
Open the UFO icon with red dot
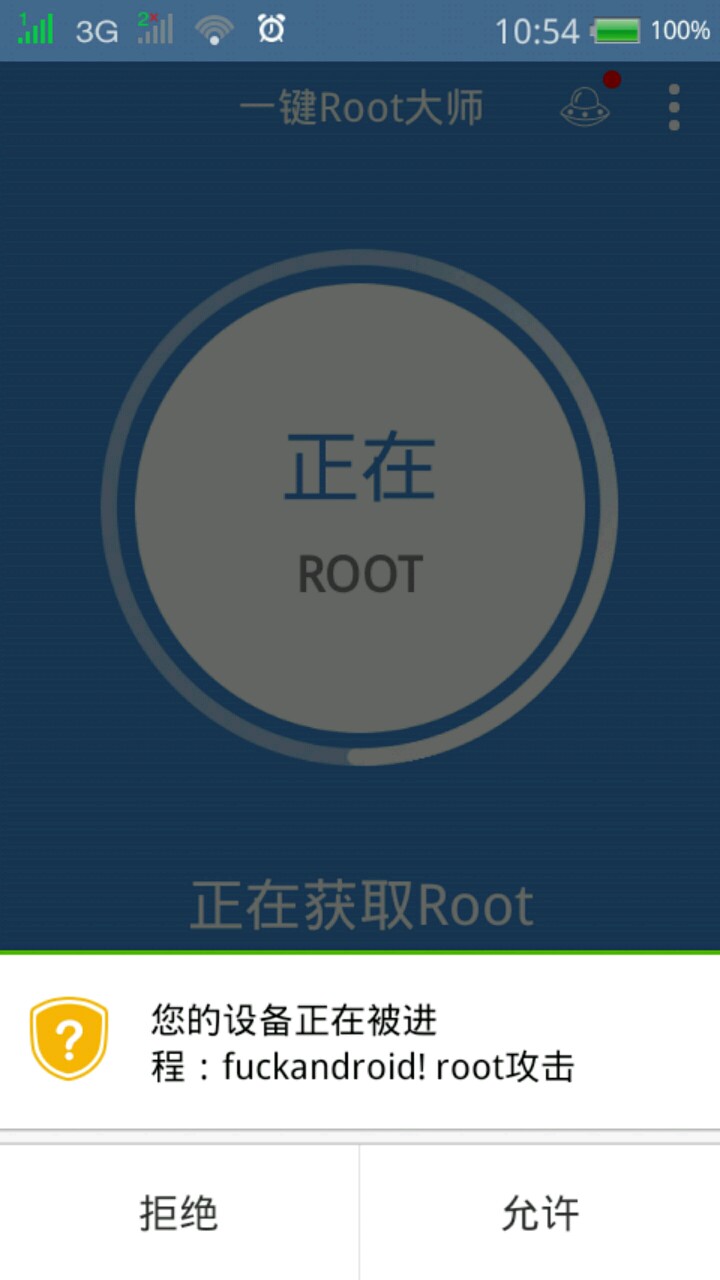click(586, 106)
